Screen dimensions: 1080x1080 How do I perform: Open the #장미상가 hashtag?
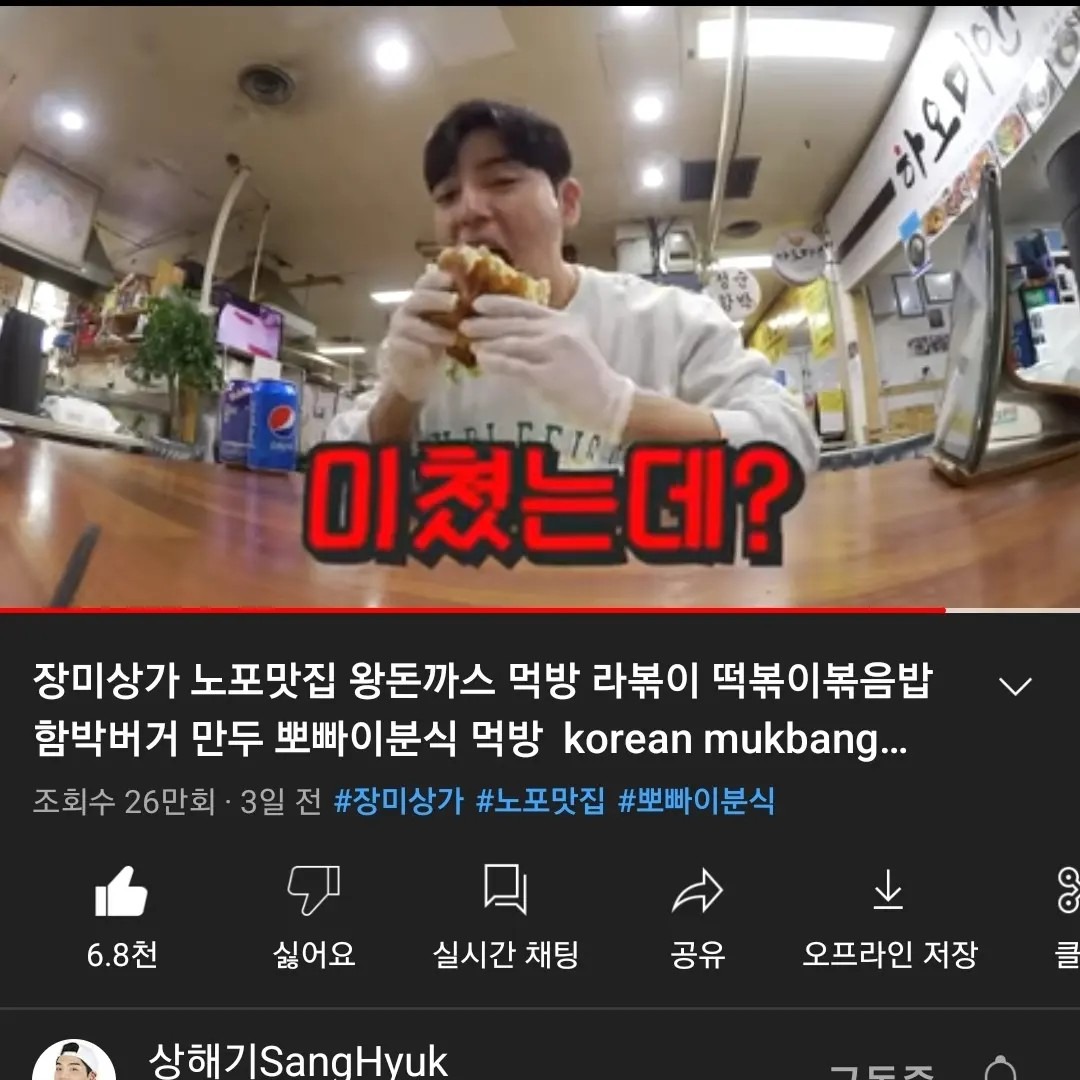[398, 801]
